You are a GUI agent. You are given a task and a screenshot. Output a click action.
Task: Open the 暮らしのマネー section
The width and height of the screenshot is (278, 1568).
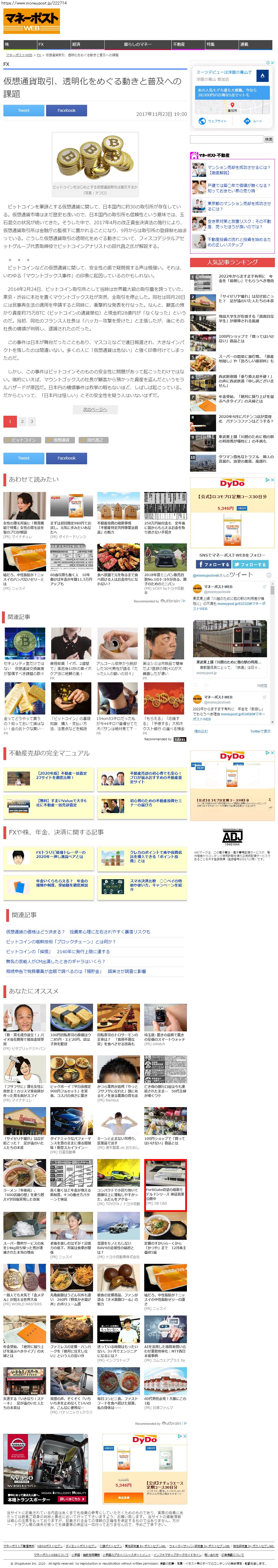[x=138, y=44]
